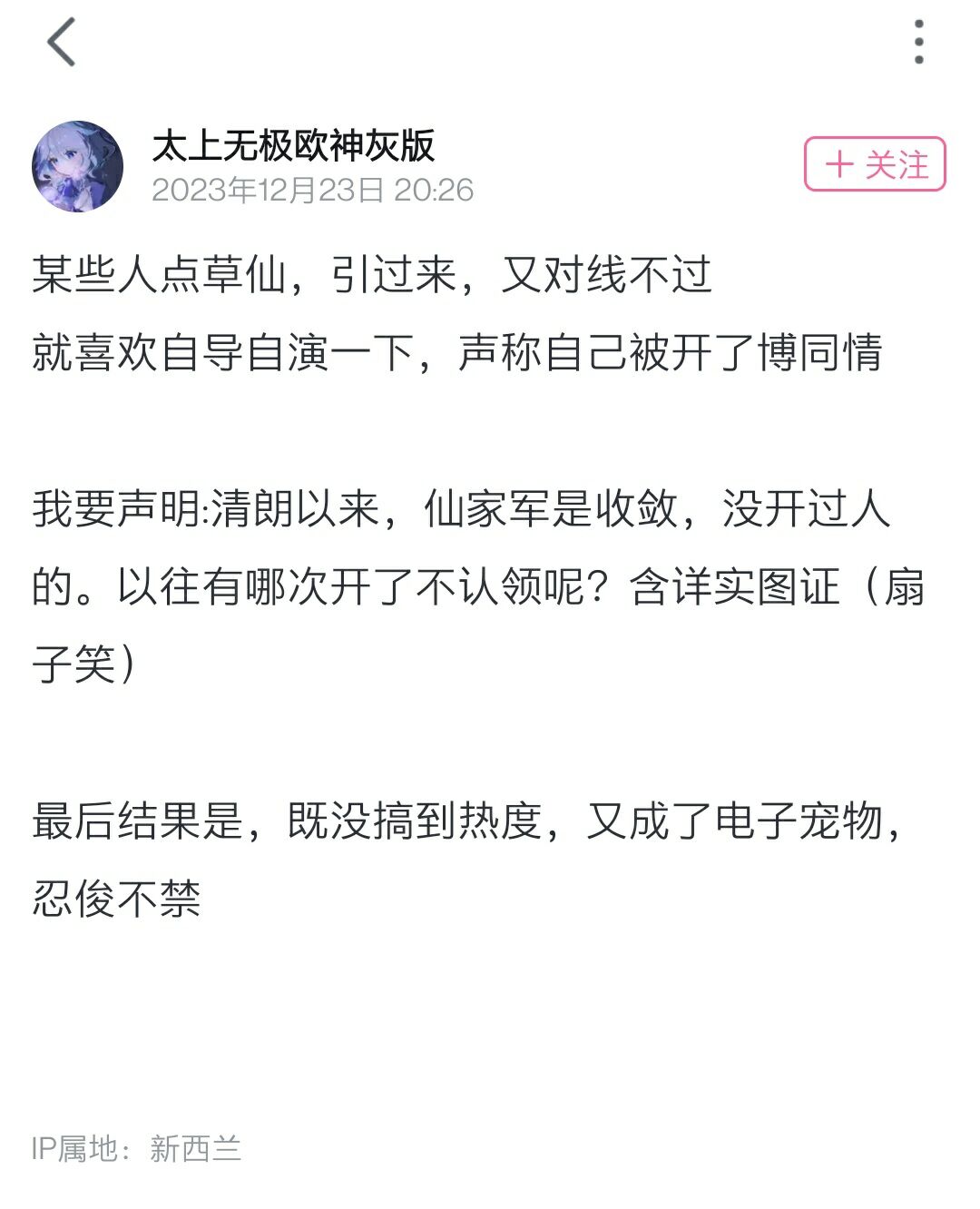The height and width of the screenshot is (1209, 980).
Task: Open the three-dot overflow menu
Action: click(918, 43)
